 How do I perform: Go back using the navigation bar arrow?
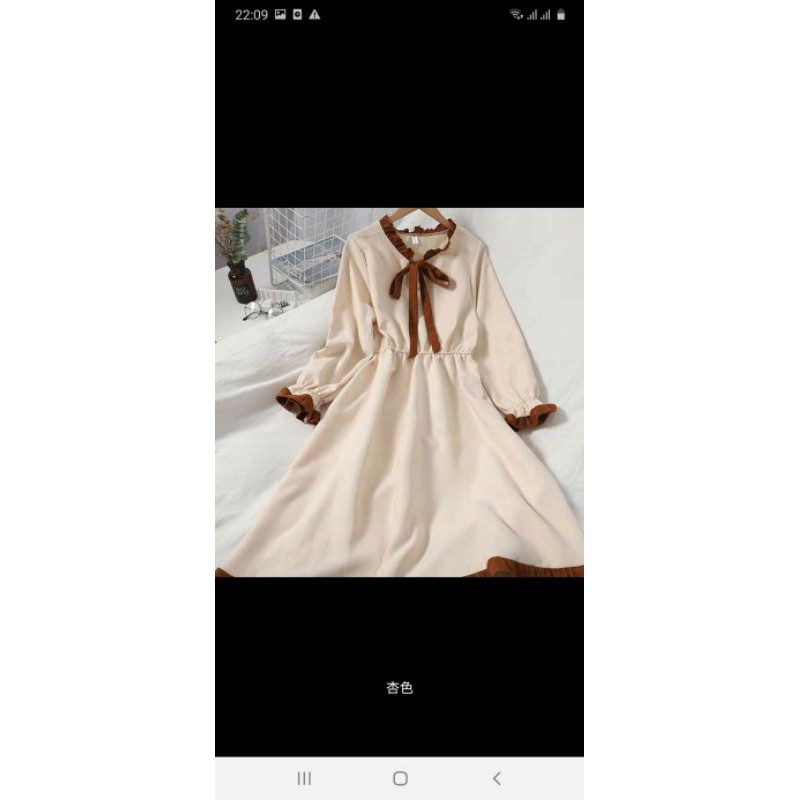click(496, 778)
